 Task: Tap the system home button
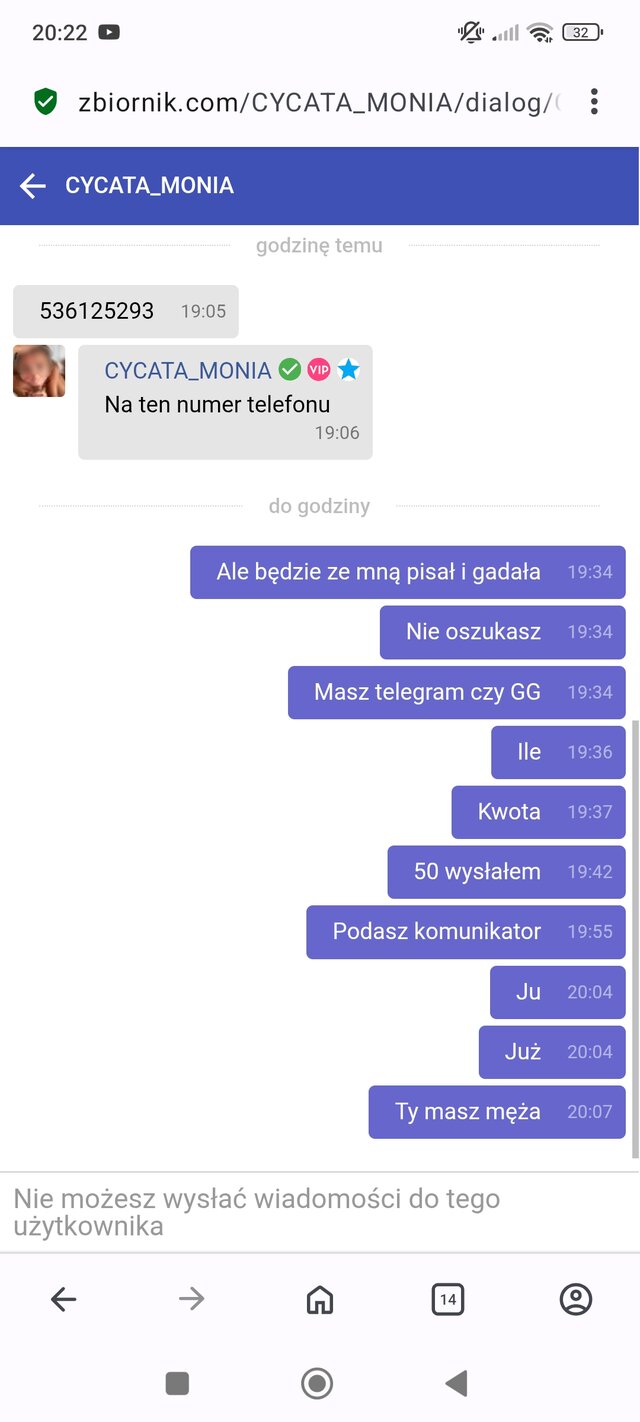[x=317, y=1383]
